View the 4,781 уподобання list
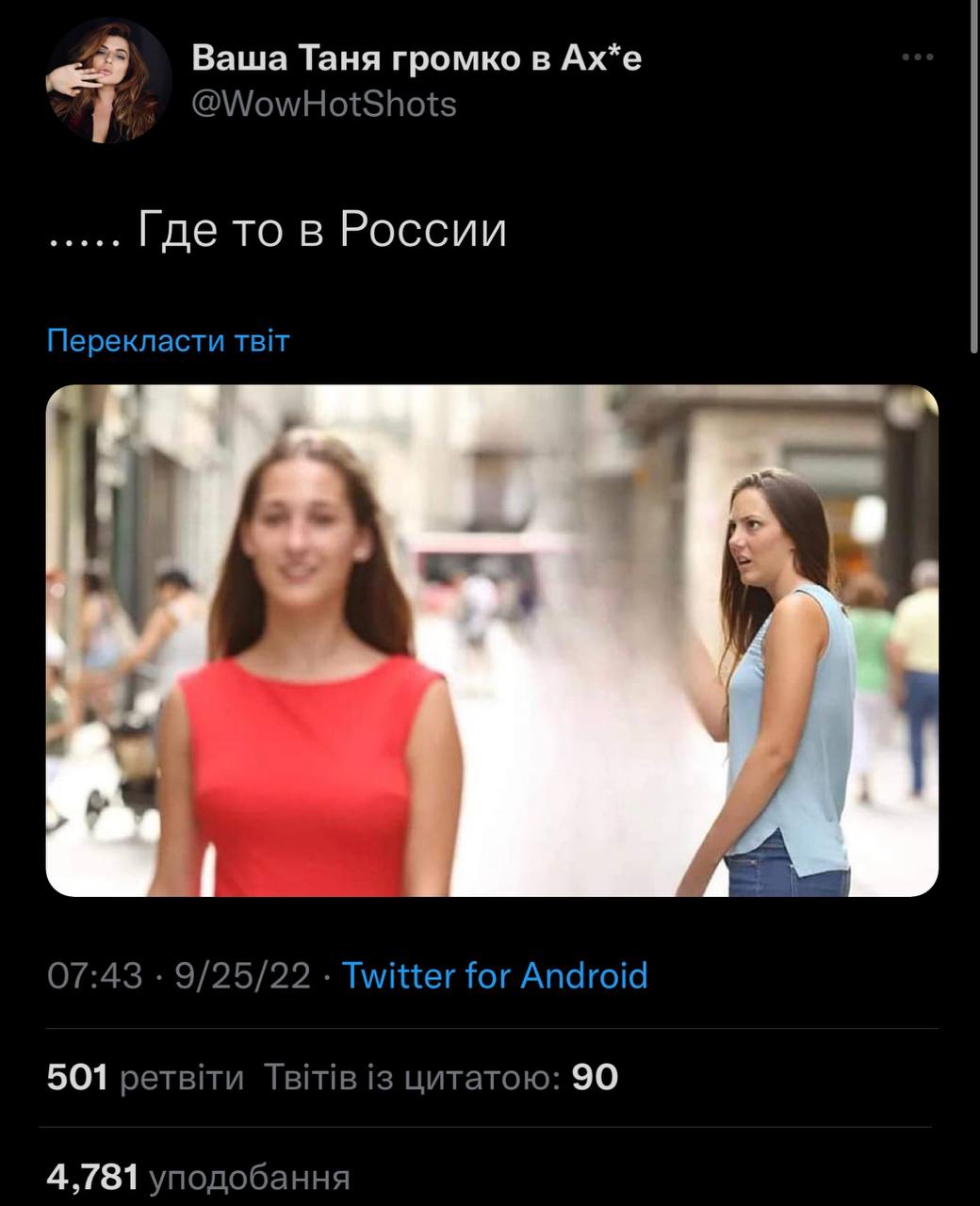This screenshot has height=1206, width=980. pos(198,1177)
